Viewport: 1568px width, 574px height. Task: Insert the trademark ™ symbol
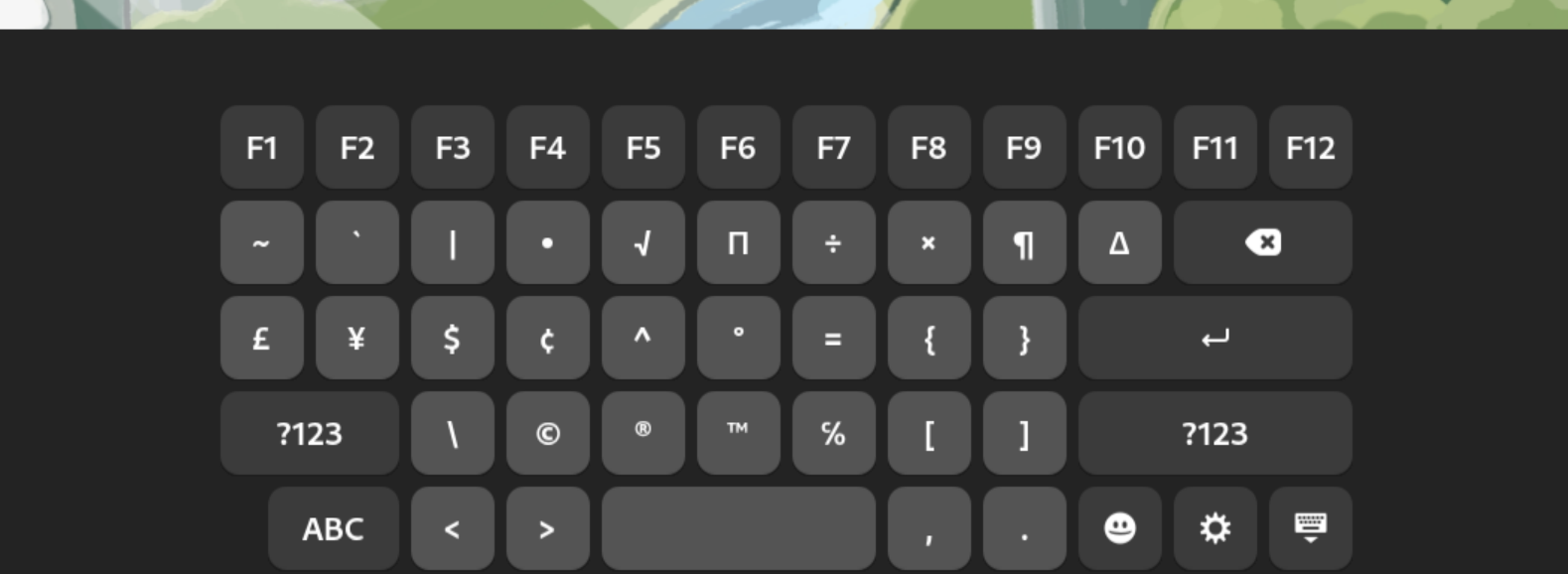coord(738,433)
